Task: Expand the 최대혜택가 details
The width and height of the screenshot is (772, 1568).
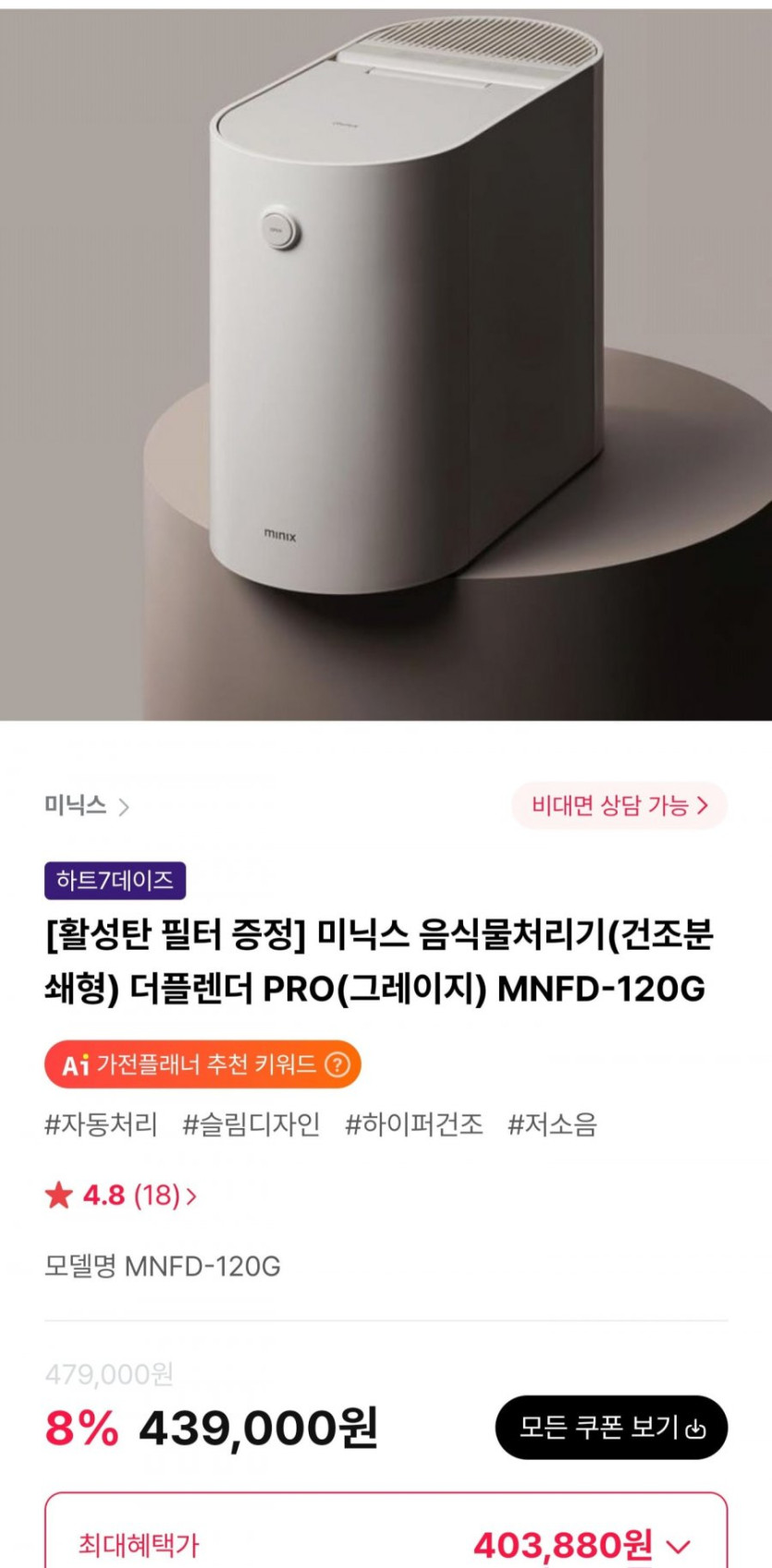Action: click(680, 1546)
